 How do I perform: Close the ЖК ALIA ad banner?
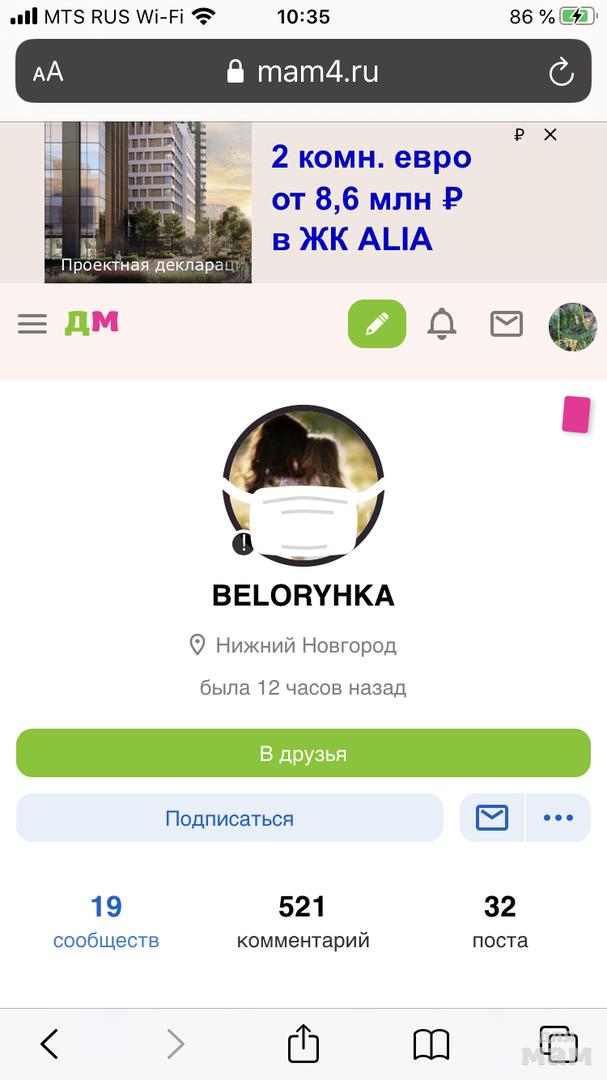(550, 135)
